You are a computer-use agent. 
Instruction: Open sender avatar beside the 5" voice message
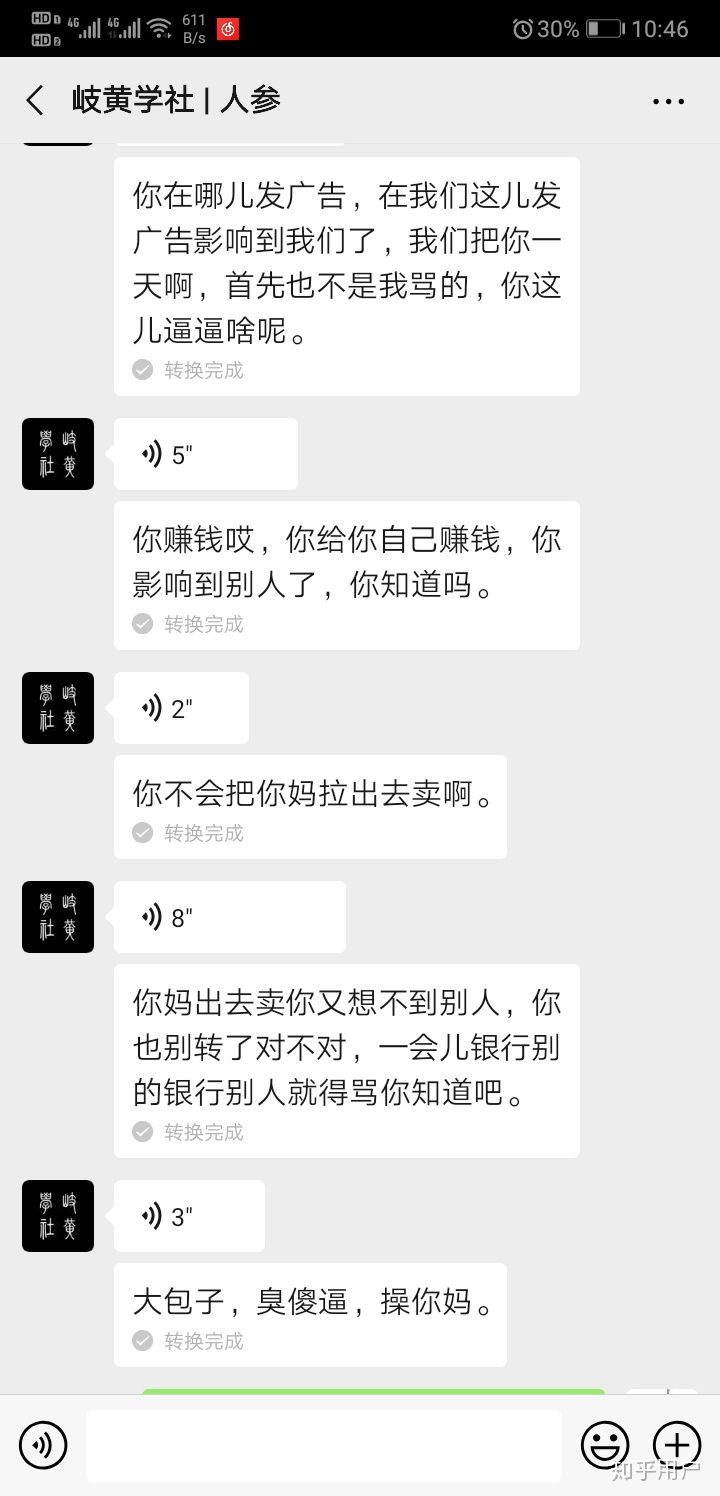pyautogui.click(x=58, y=454)
